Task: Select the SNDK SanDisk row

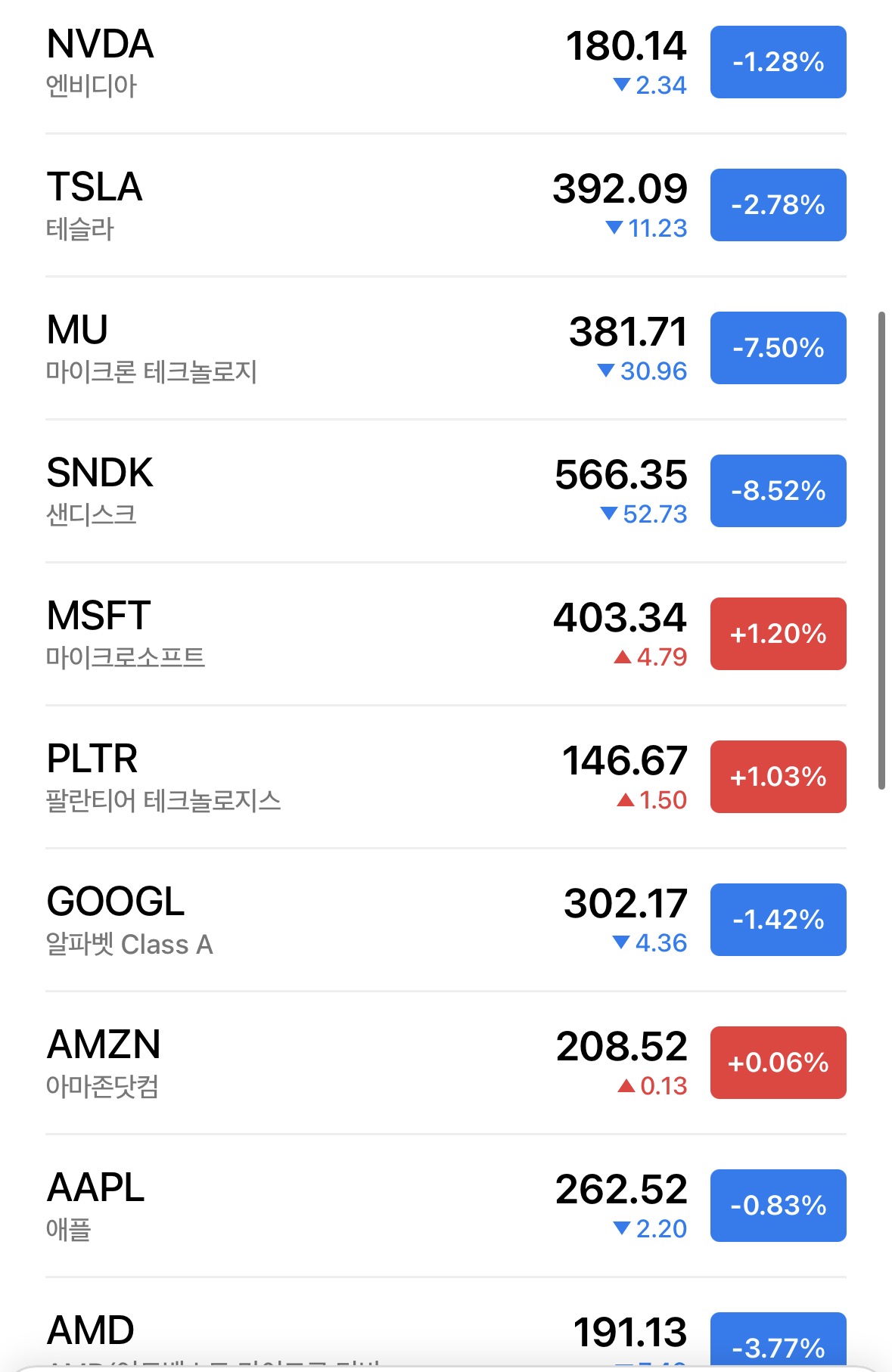Action: [x=446, y=492]
